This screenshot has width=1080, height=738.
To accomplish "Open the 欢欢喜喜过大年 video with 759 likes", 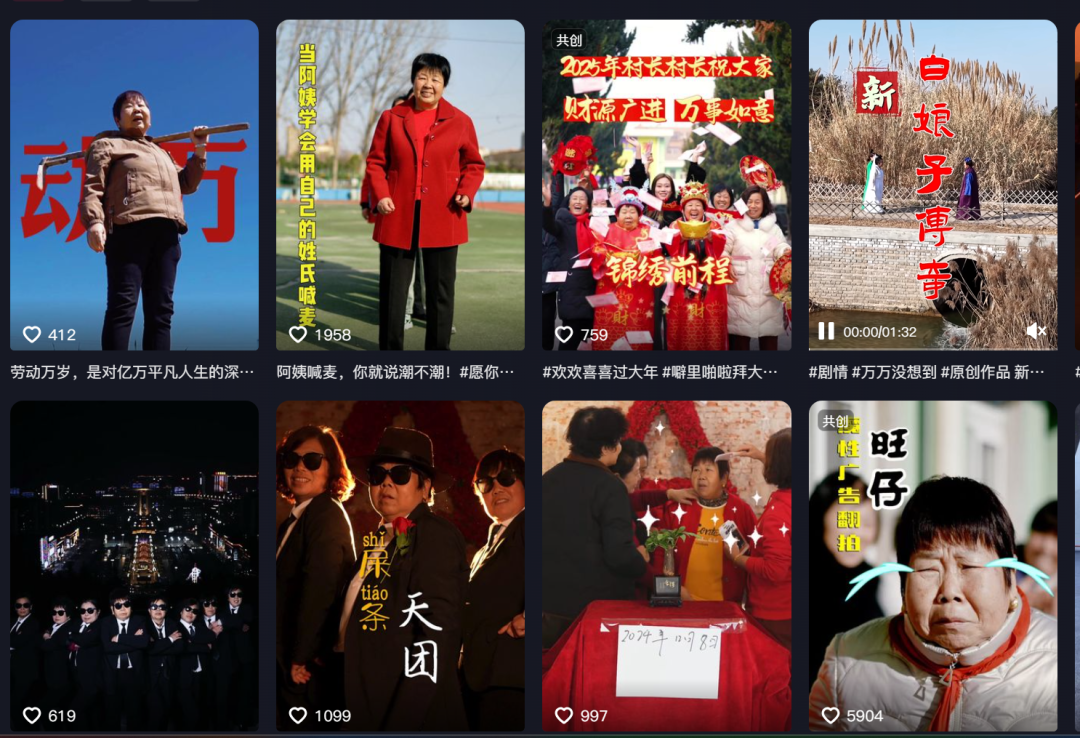I will pyautogui.click(x=666, y=185).
